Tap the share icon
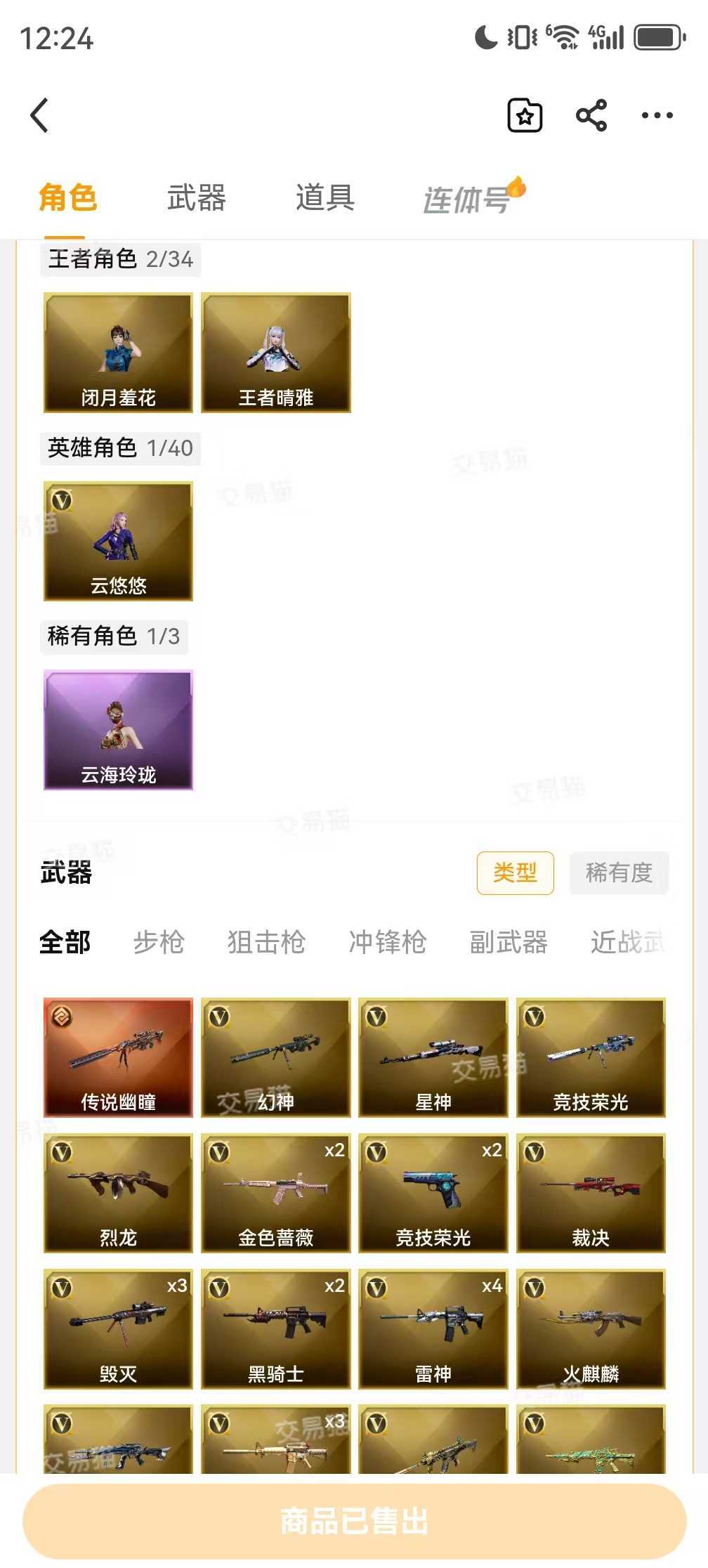Viewport: 708px width, 1568px height. (x=592, y=115)
